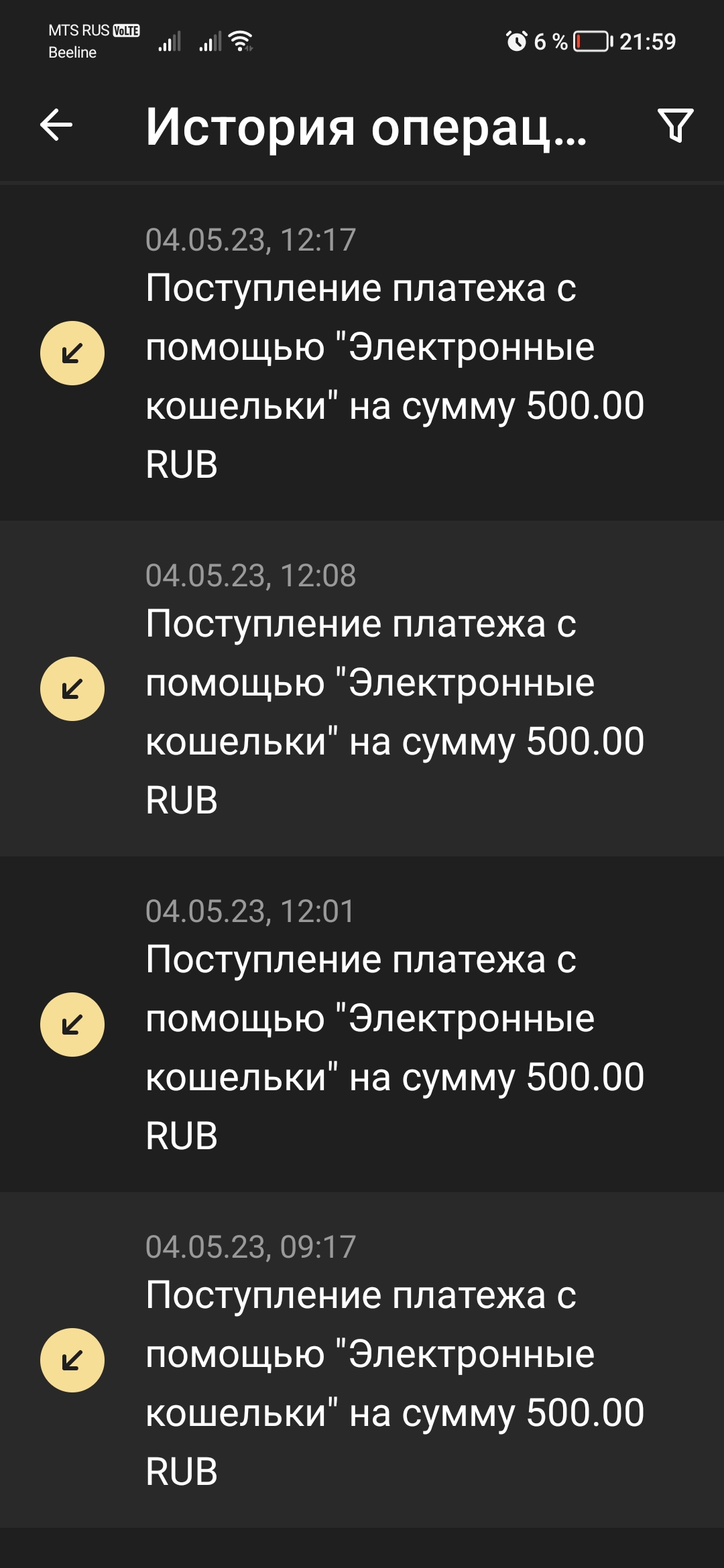Open the payment received at 12:08
Viewport: 724px width, 1568px height.
(362, 688)
